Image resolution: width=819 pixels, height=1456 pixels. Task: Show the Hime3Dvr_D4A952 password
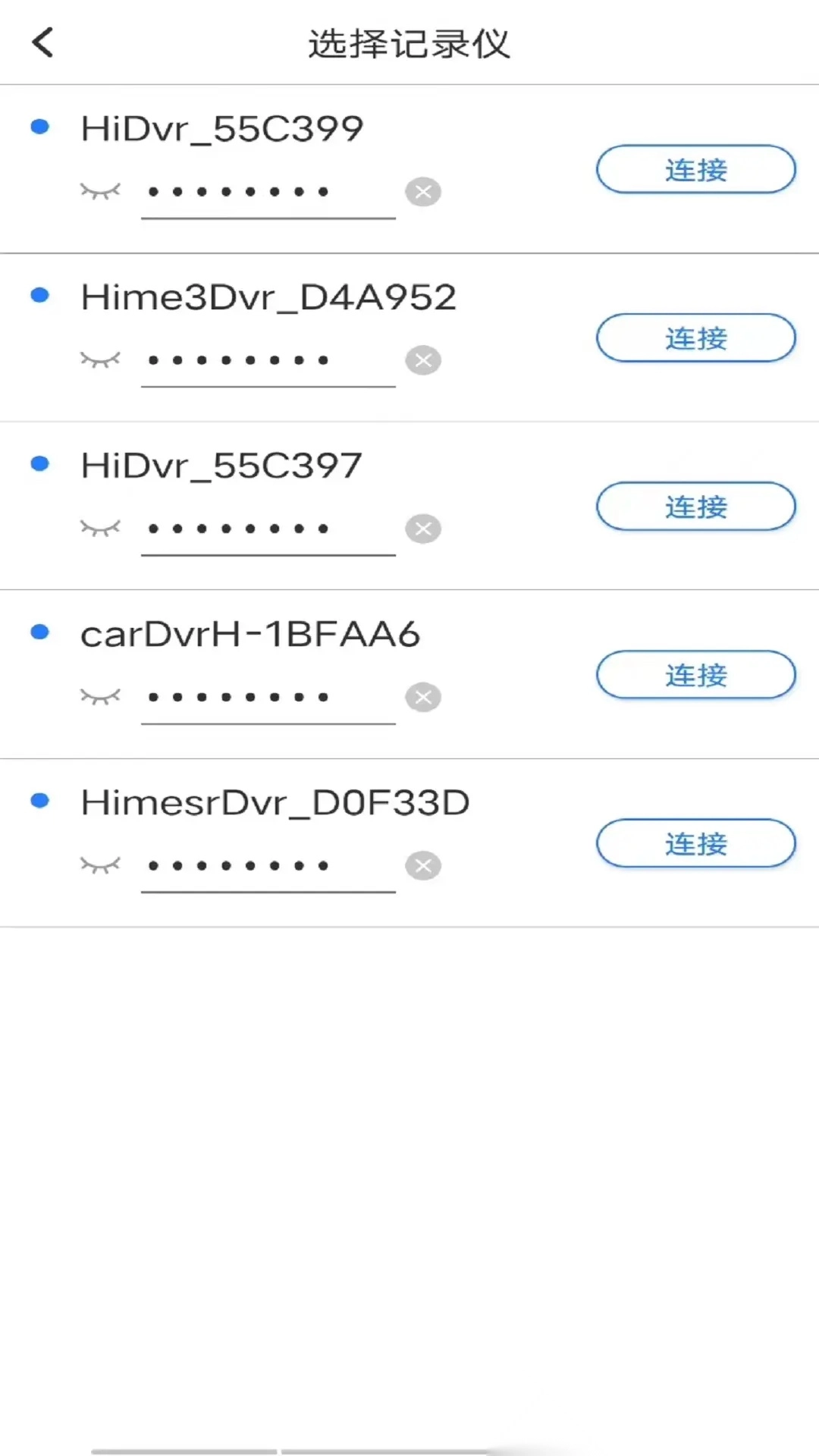99,359
